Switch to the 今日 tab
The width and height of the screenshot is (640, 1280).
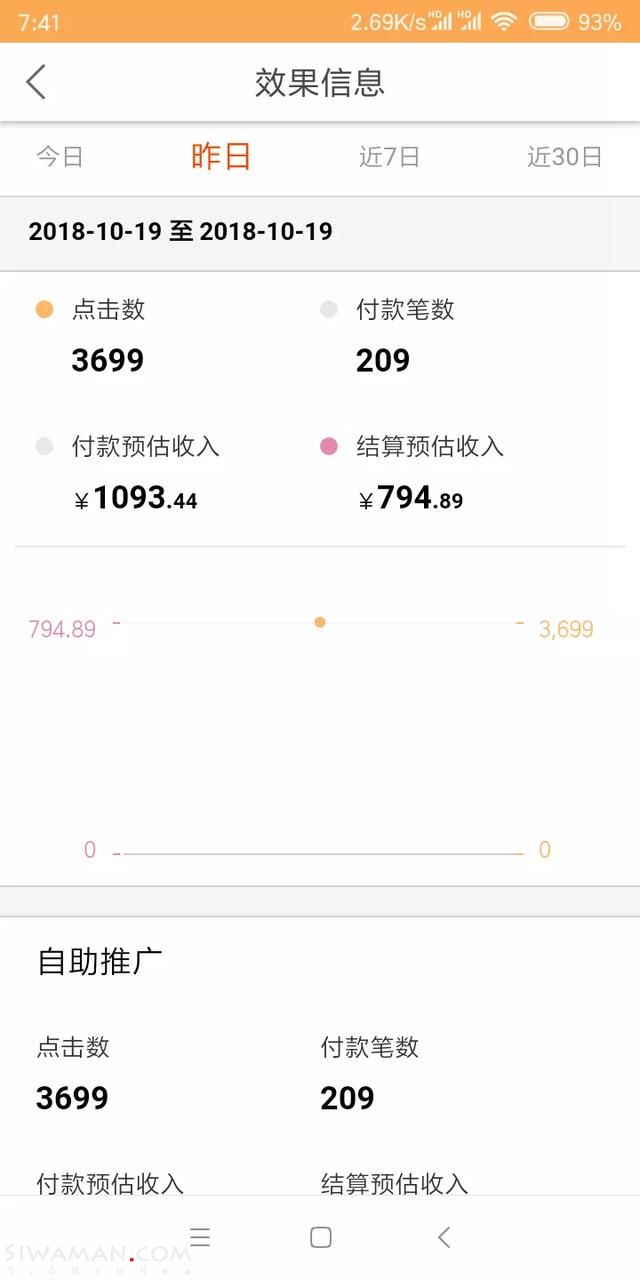click(x=60, y=157)
